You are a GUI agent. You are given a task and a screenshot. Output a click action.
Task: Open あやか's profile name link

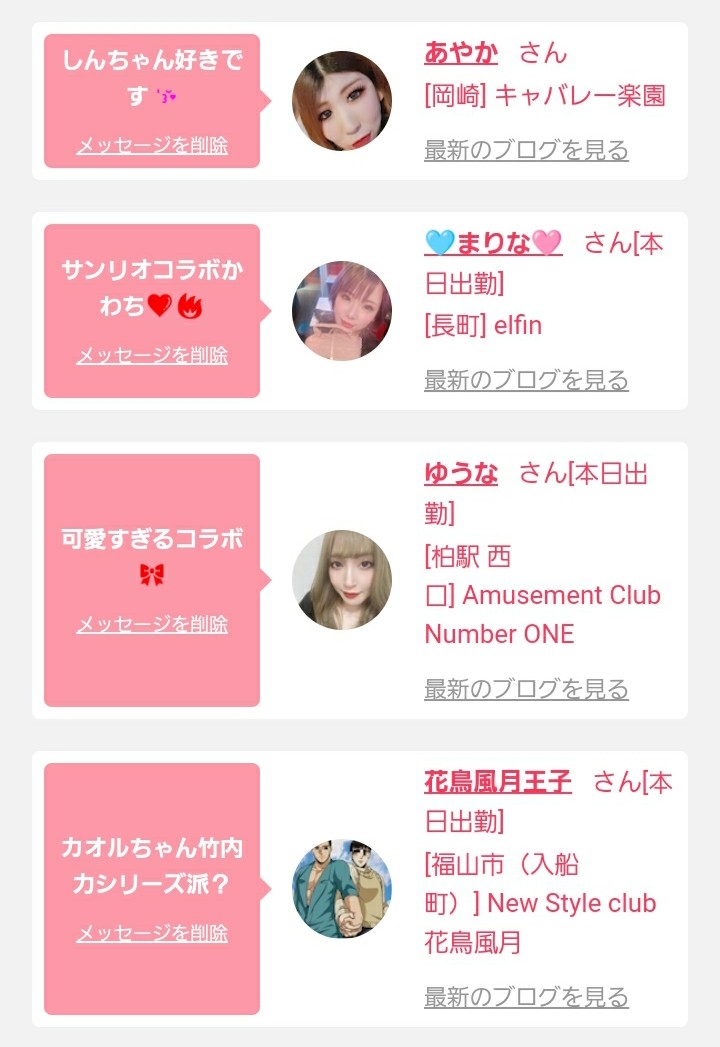pos(461,52)
